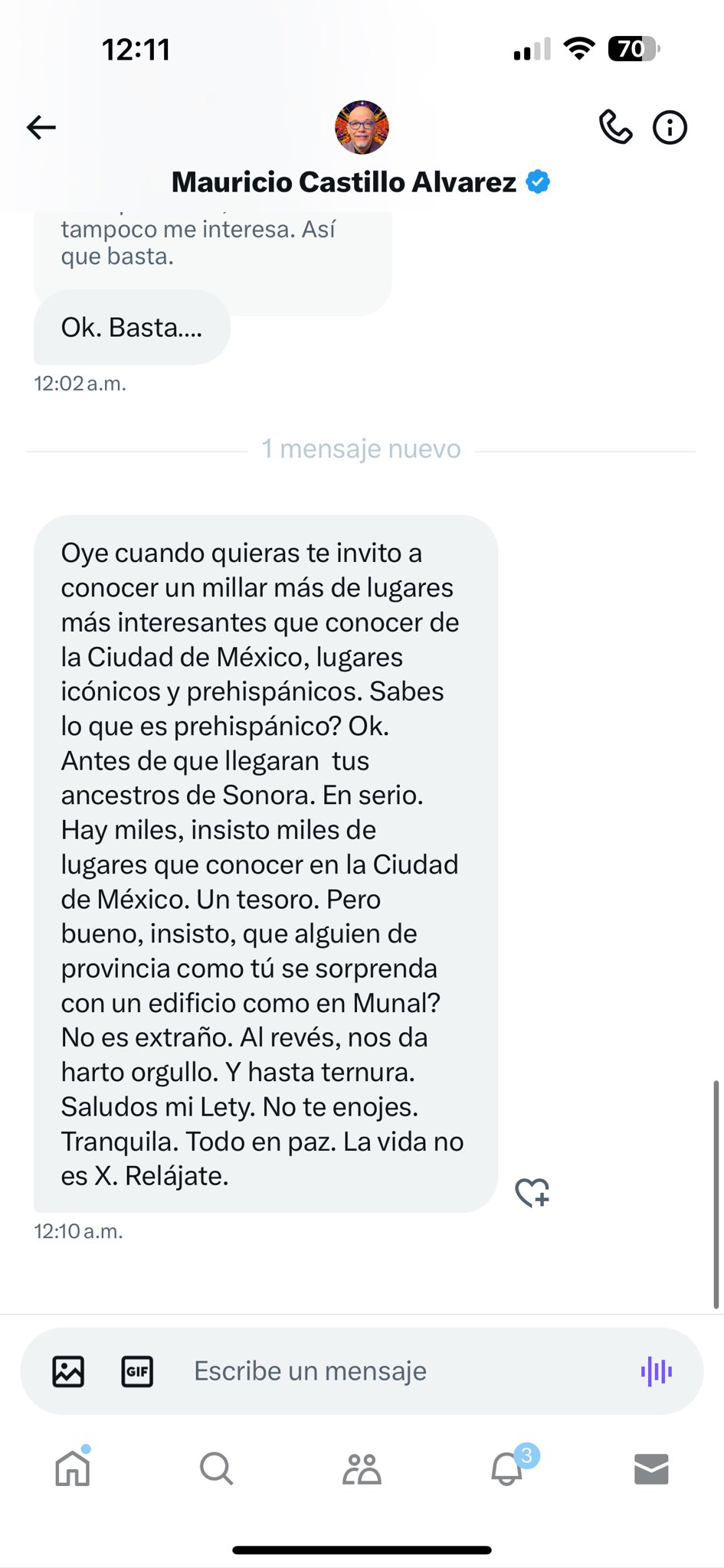Open Mauricio Castillo Alvarez's profile picture

click(x=362, y=127)
